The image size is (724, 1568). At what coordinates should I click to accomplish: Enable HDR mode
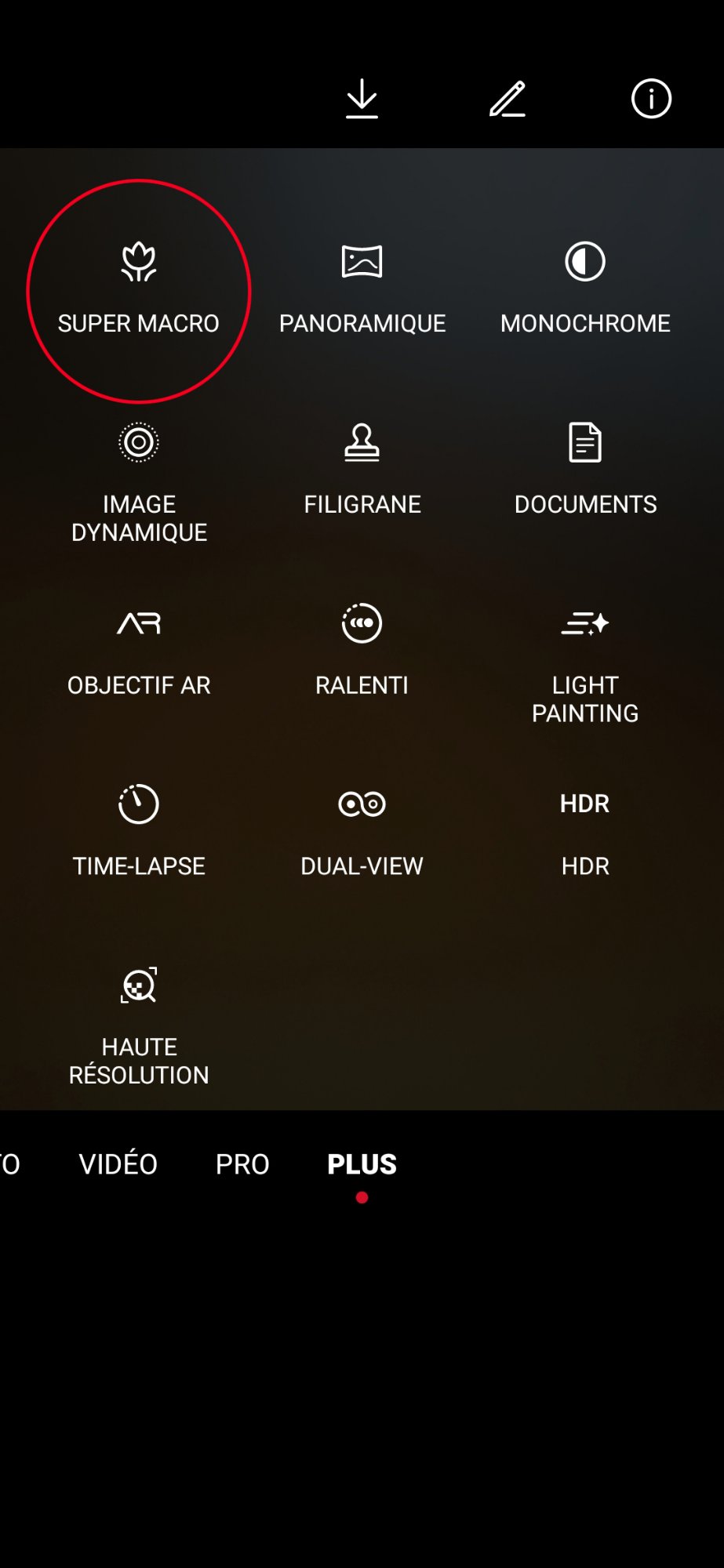[x=585, y=831]
